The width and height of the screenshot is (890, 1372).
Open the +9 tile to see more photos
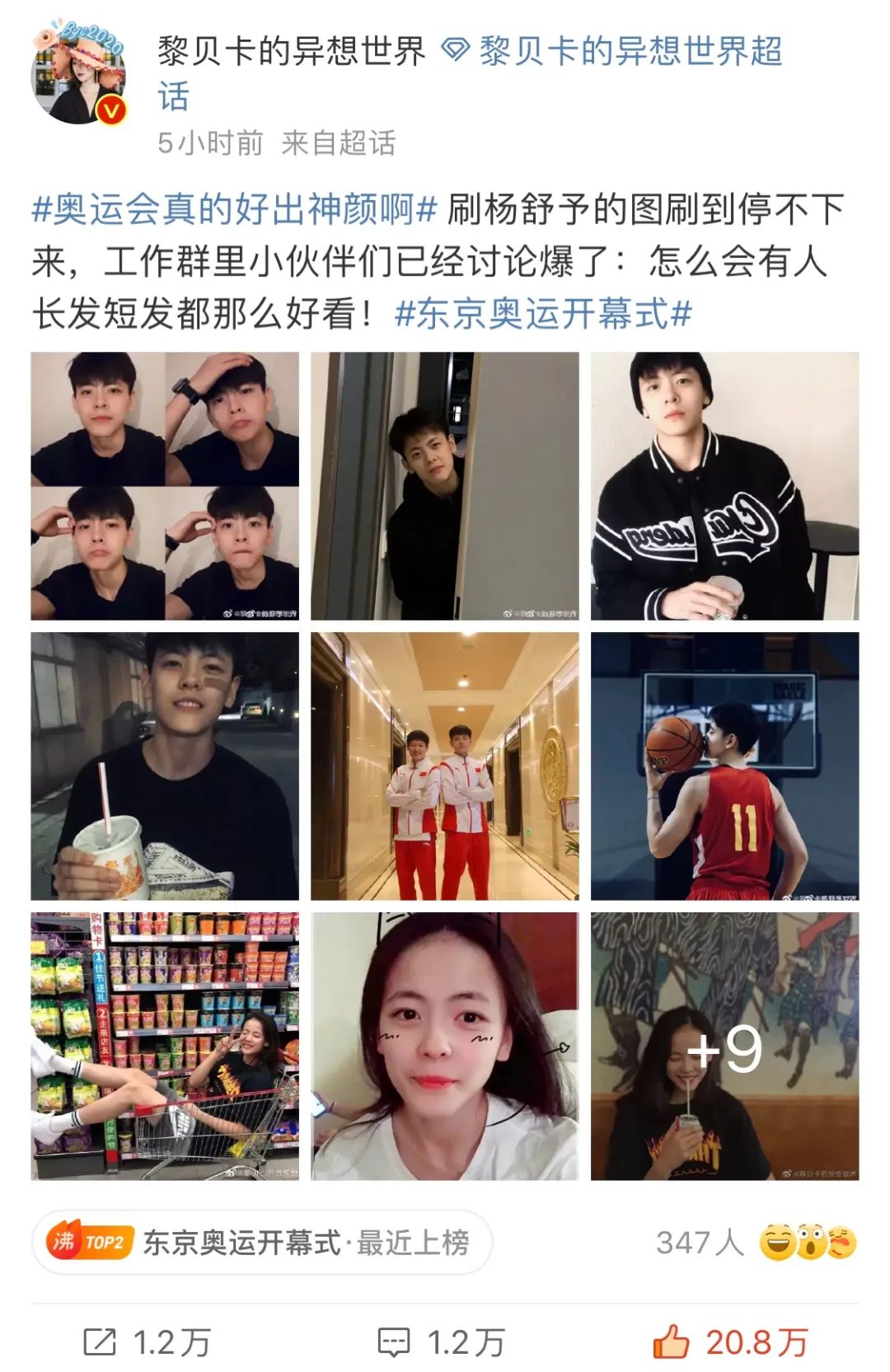click(724, 1047)
